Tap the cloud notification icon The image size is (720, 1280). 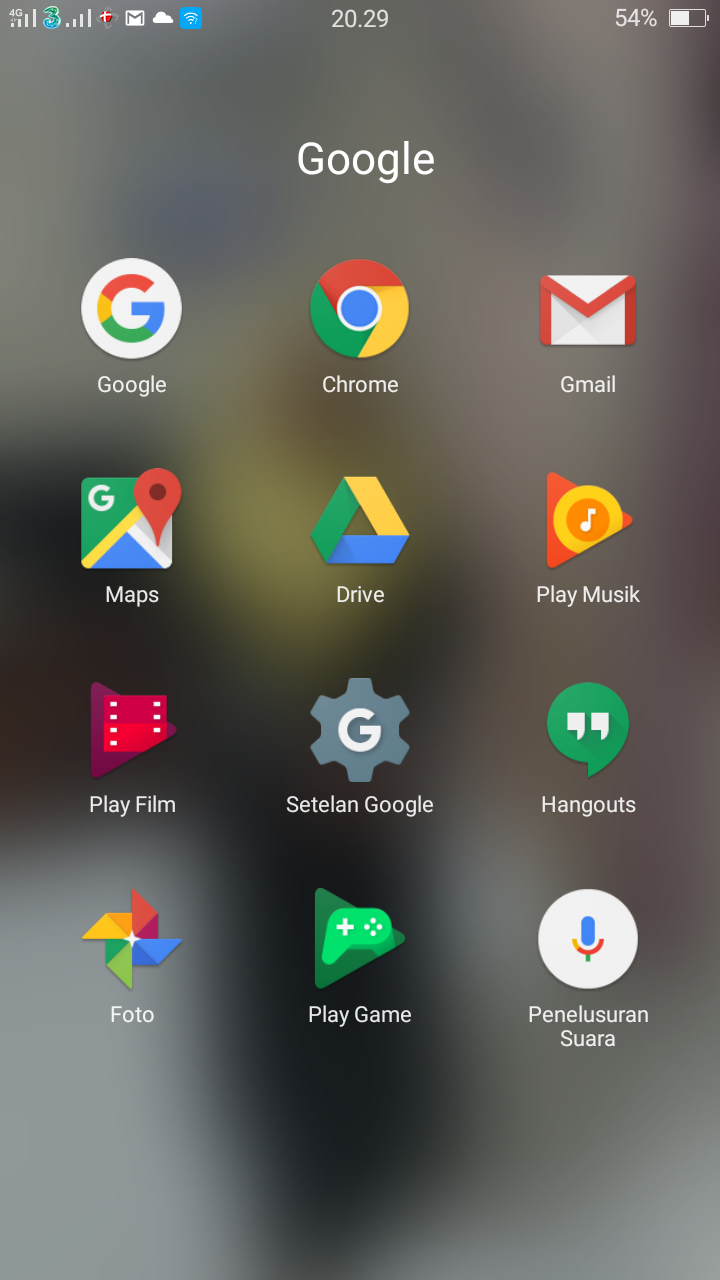click(x=161, y=18)
